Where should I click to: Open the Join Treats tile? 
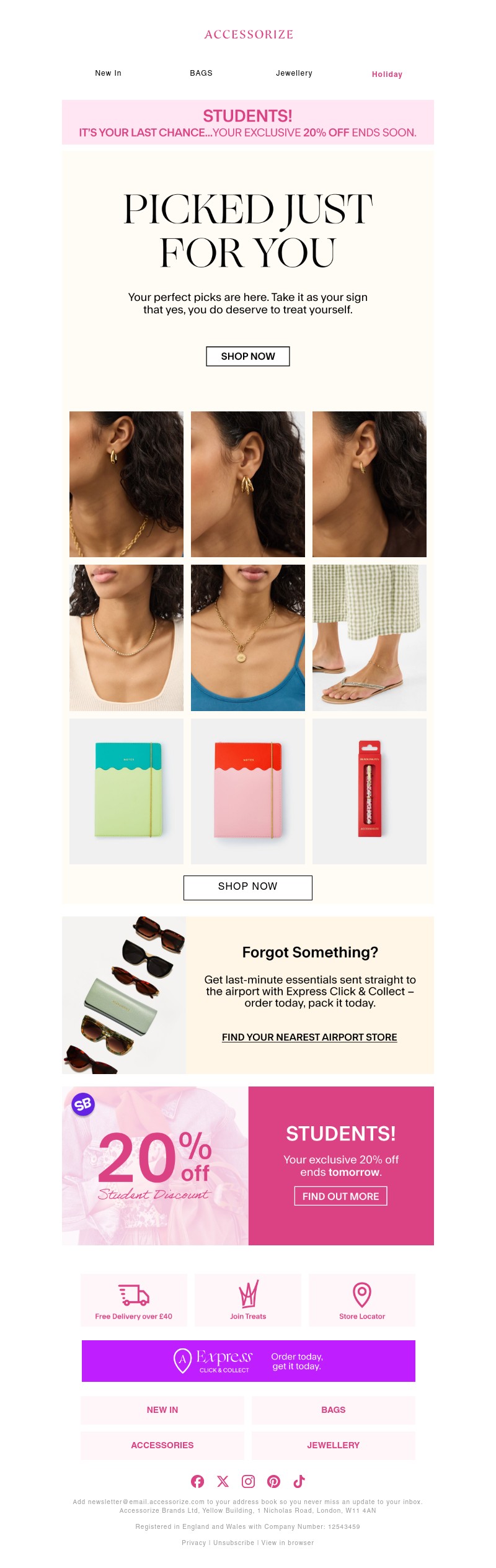[x=248, y=1300]
